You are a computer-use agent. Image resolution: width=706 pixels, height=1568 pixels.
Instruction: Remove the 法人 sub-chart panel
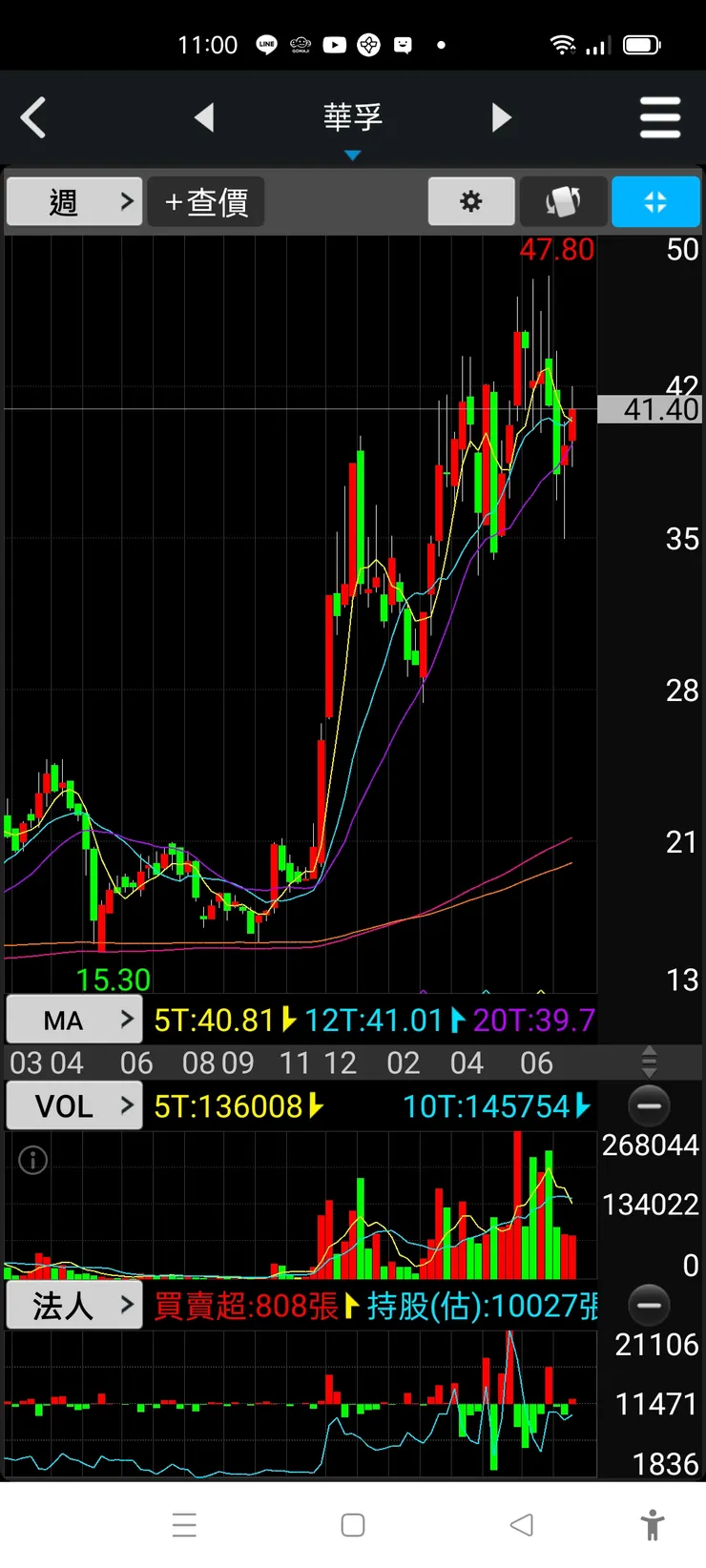click(x=650, y=1306)
